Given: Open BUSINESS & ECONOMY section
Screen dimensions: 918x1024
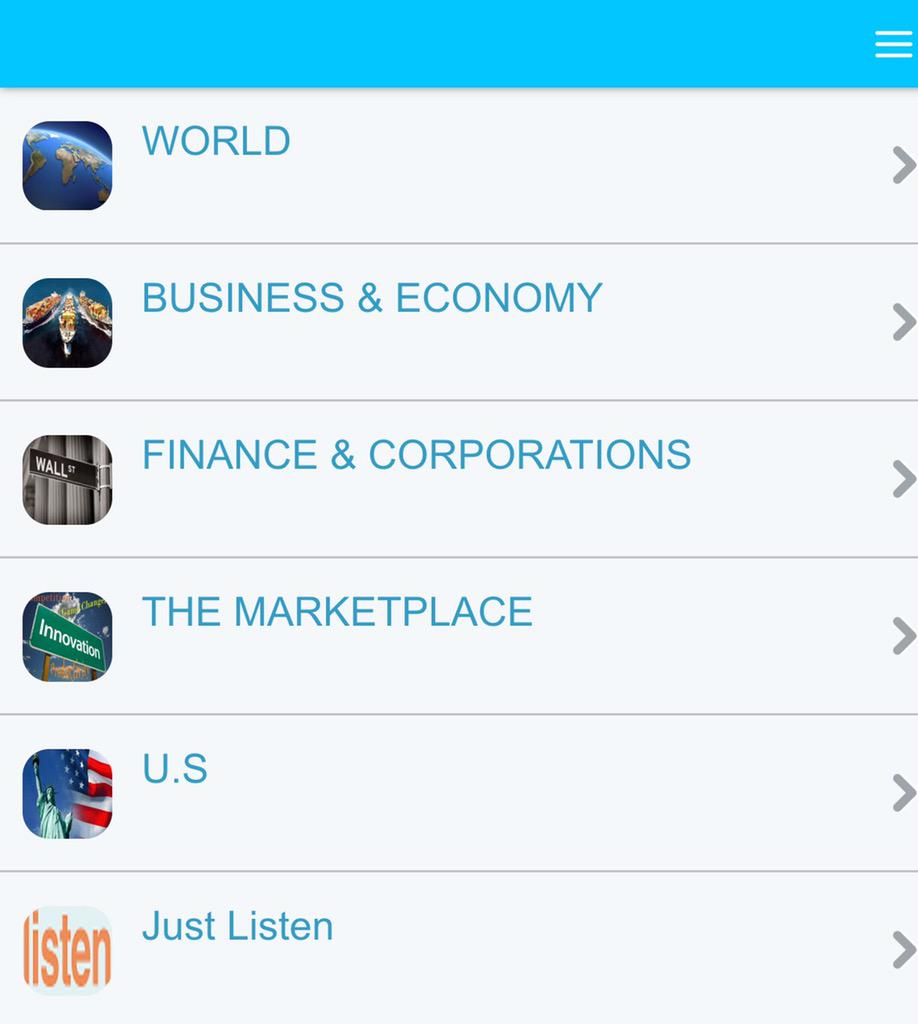Looking at the screenshot, I should 459,322.
